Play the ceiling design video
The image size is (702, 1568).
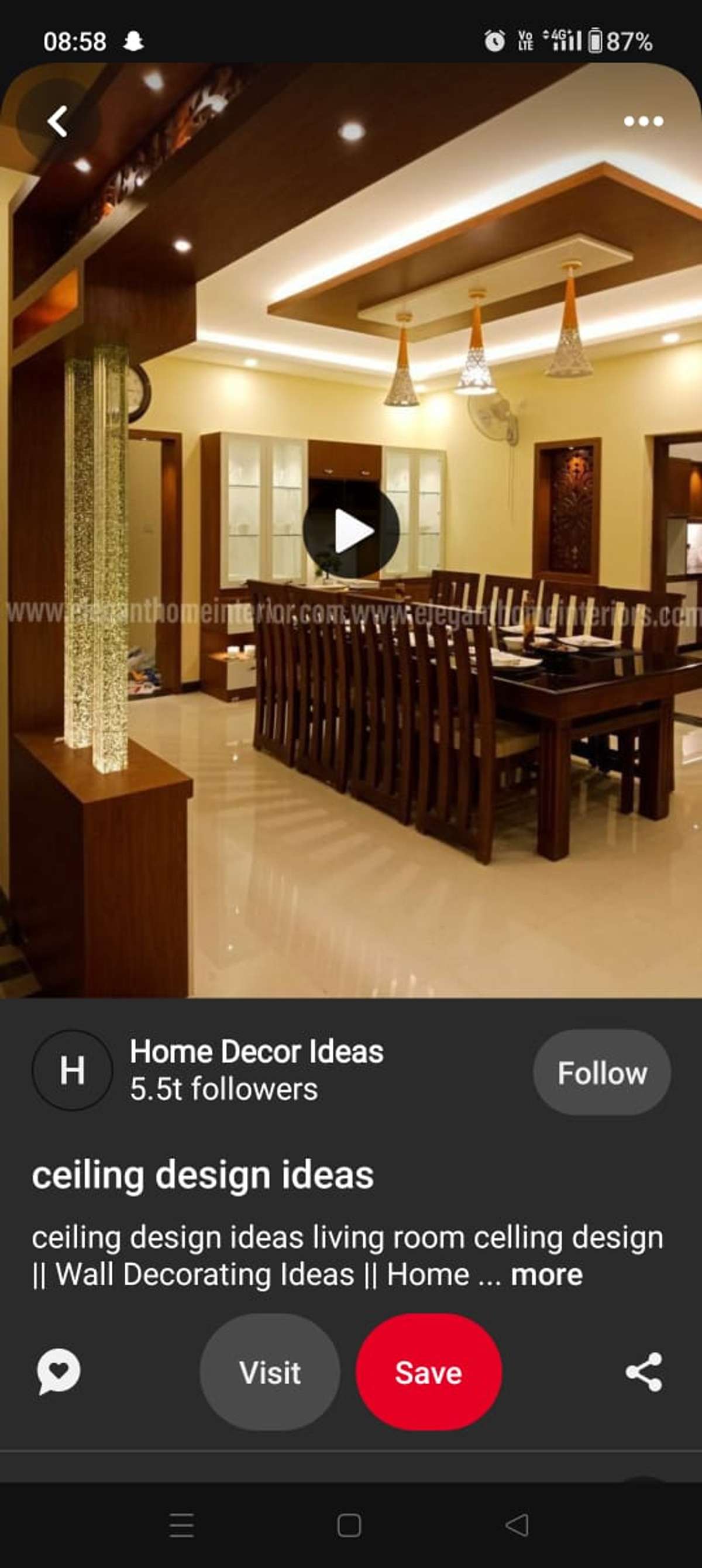coord(352,531)
